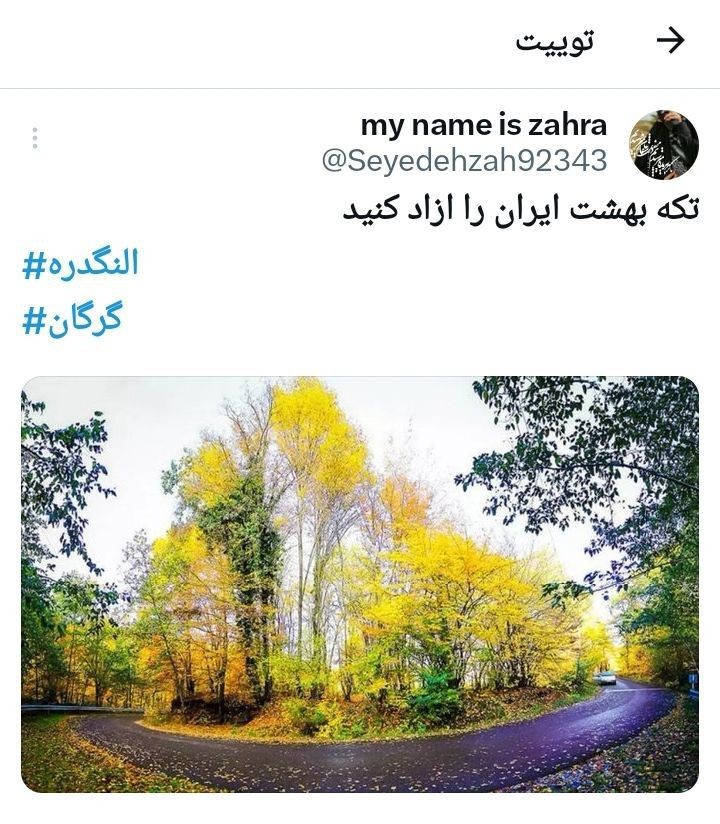Open the tweet's three-dot overflow menu

[35, 139]
